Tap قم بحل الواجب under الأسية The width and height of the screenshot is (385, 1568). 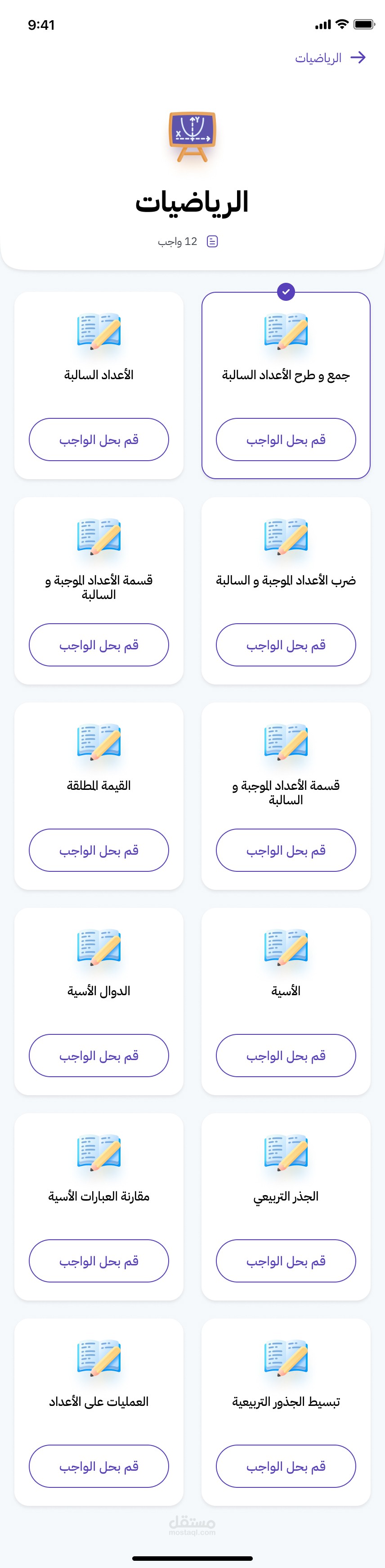tap(286, 1056)
